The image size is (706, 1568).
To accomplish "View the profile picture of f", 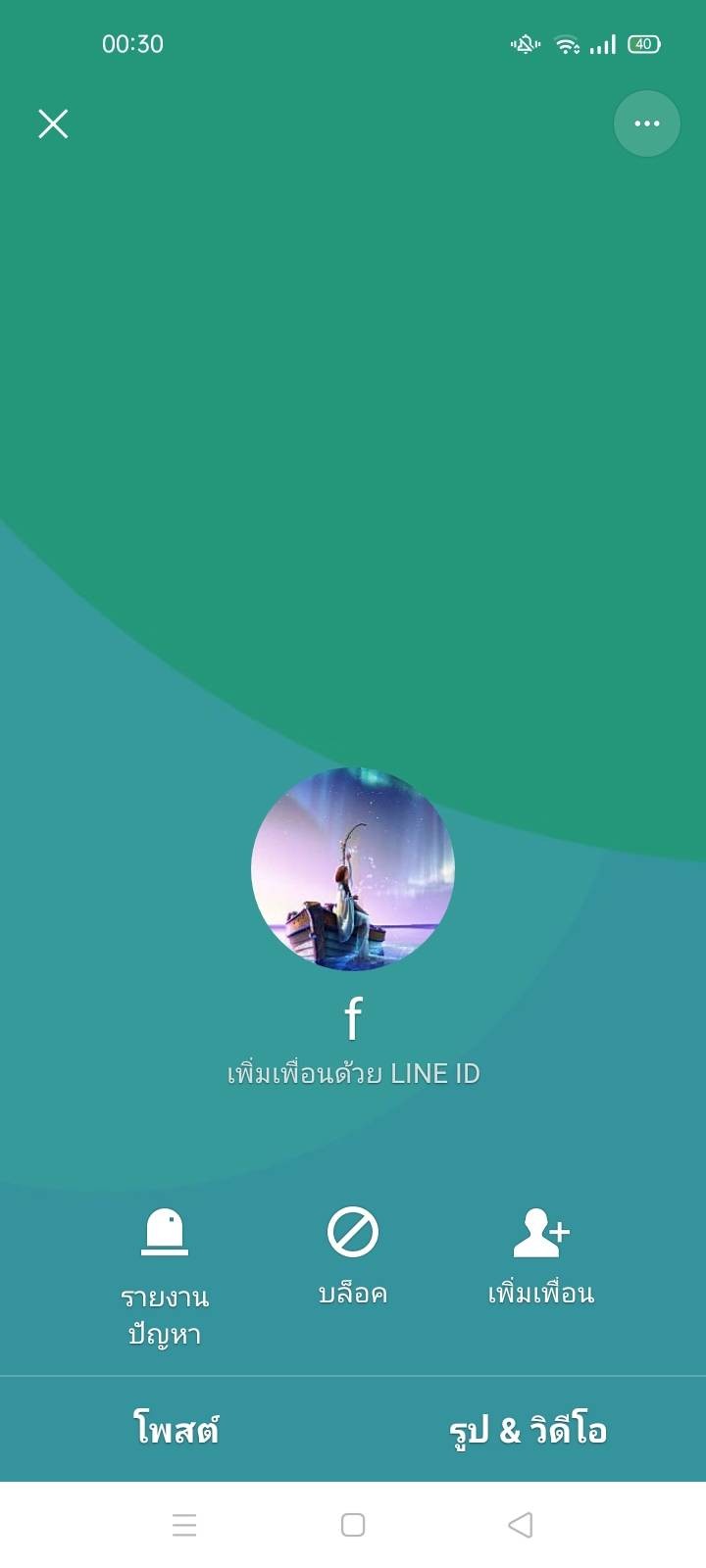I will pos(353,869).
